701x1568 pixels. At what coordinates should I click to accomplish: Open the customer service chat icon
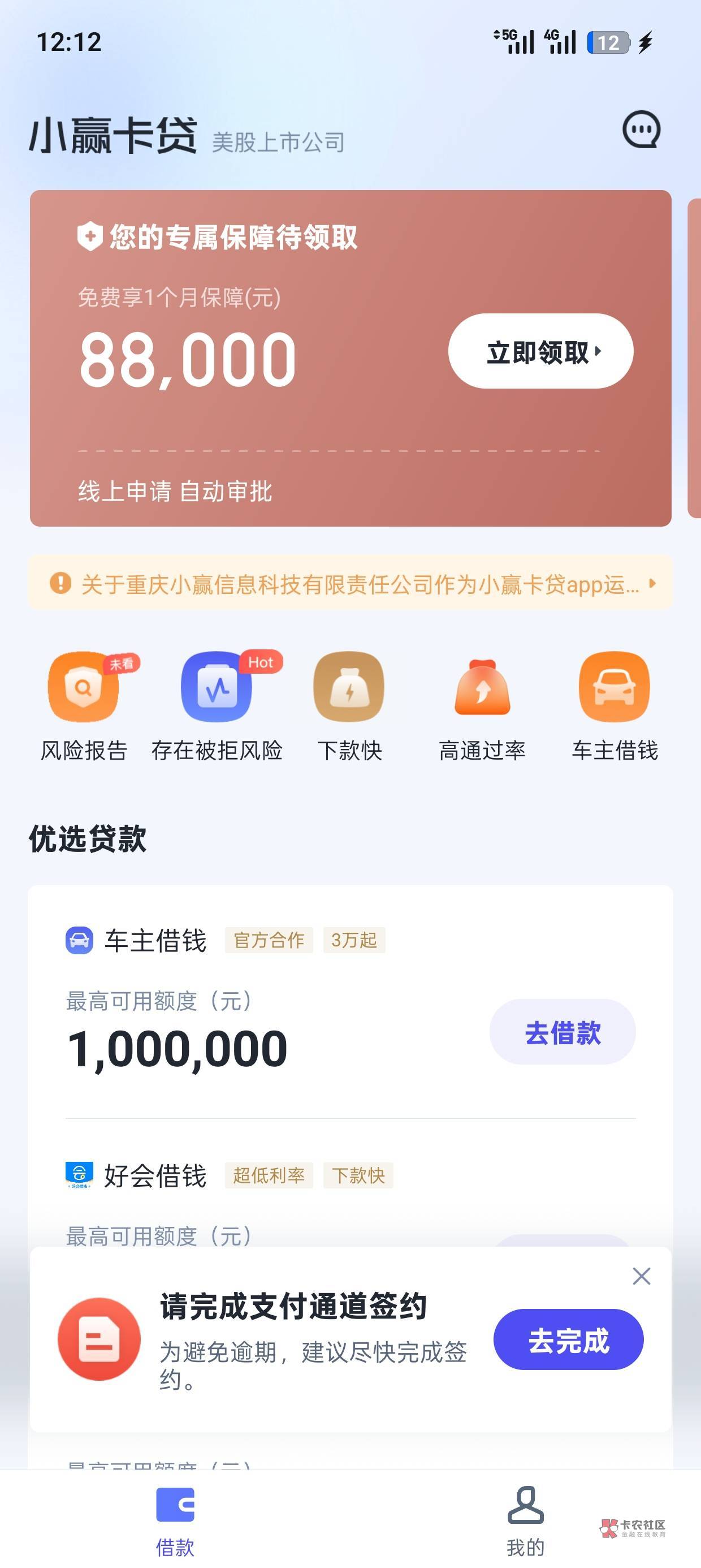tap(642, 129)
